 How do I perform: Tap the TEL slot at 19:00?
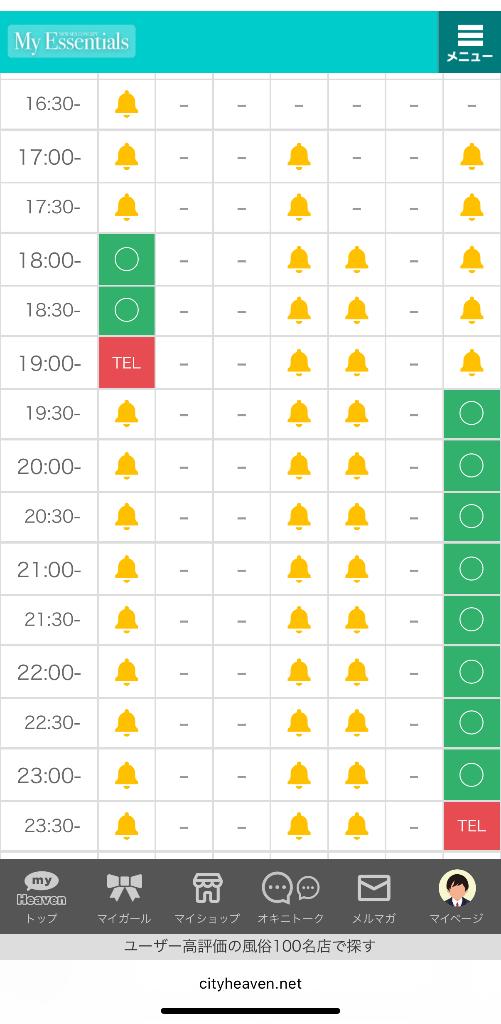127,362
